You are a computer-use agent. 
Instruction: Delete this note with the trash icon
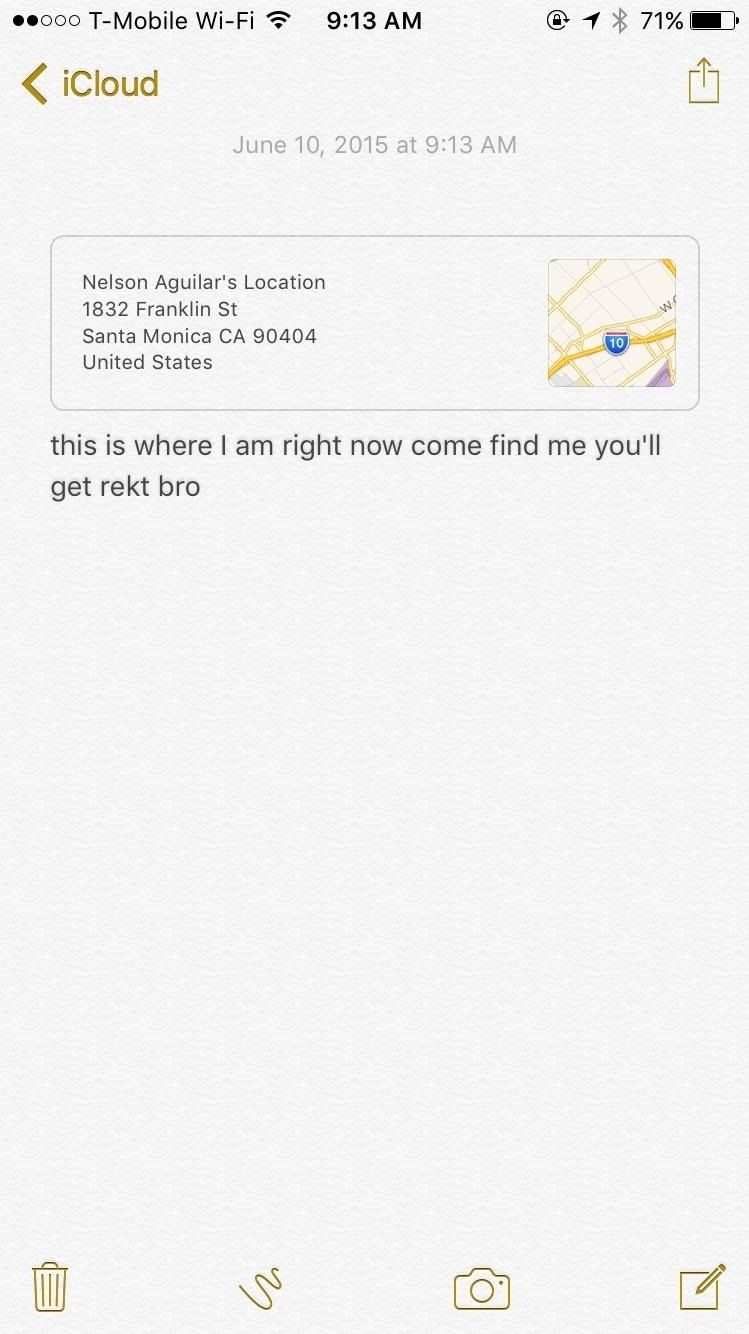[x=48, y=1289]
